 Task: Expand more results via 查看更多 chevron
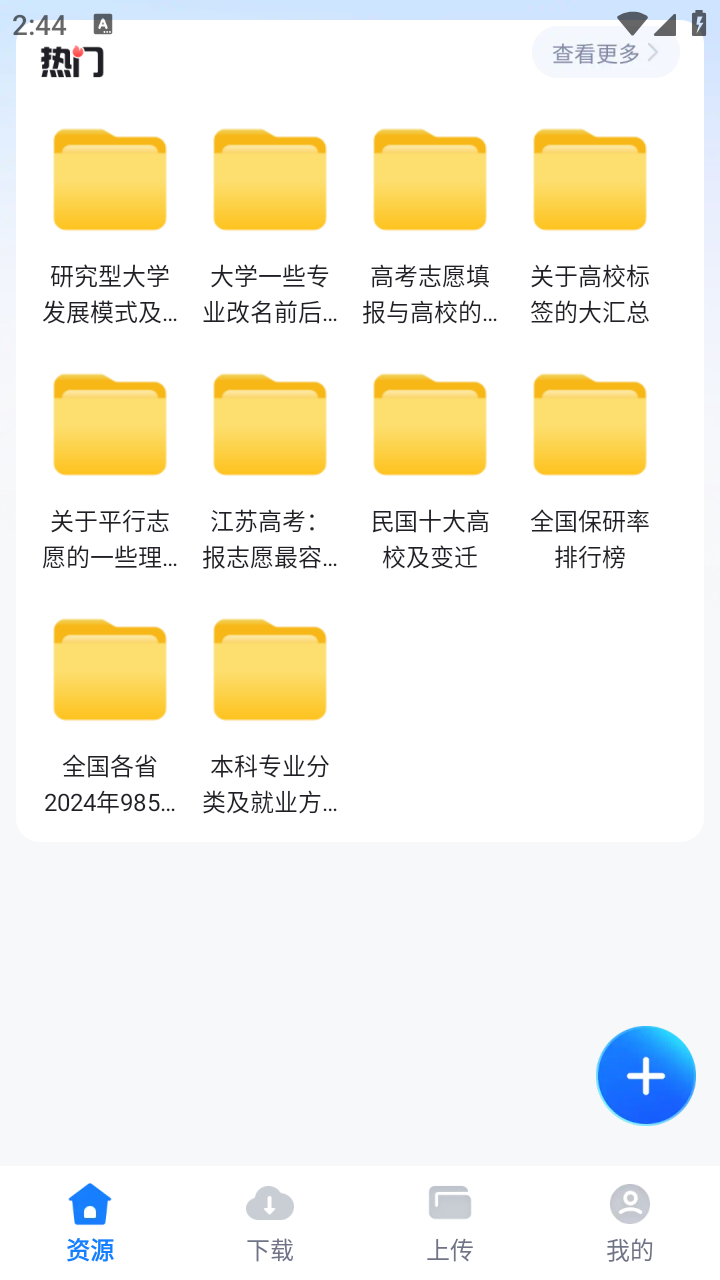coord(656,52)
